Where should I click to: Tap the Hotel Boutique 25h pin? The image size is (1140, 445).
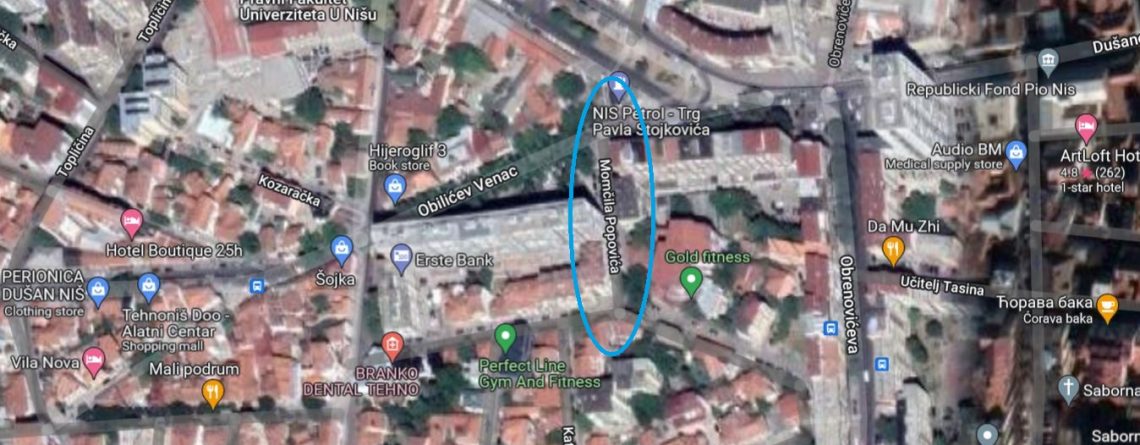(x=130, y=222)
